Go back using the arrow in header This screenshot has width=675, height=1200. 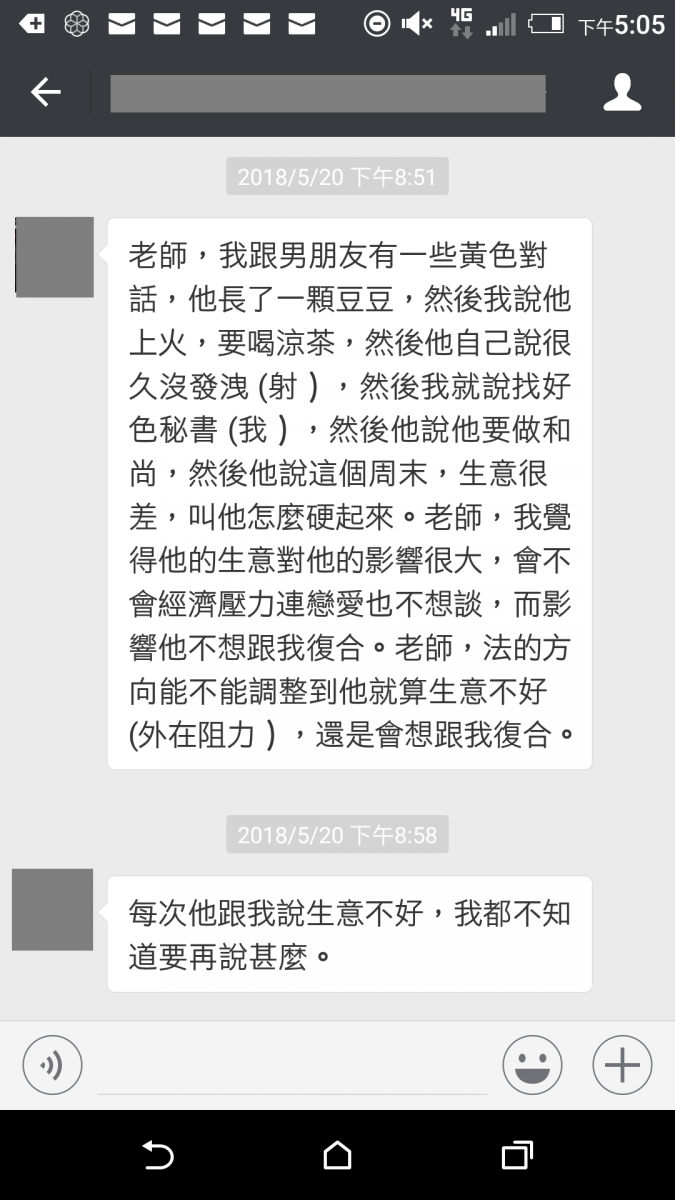(46, 93)
